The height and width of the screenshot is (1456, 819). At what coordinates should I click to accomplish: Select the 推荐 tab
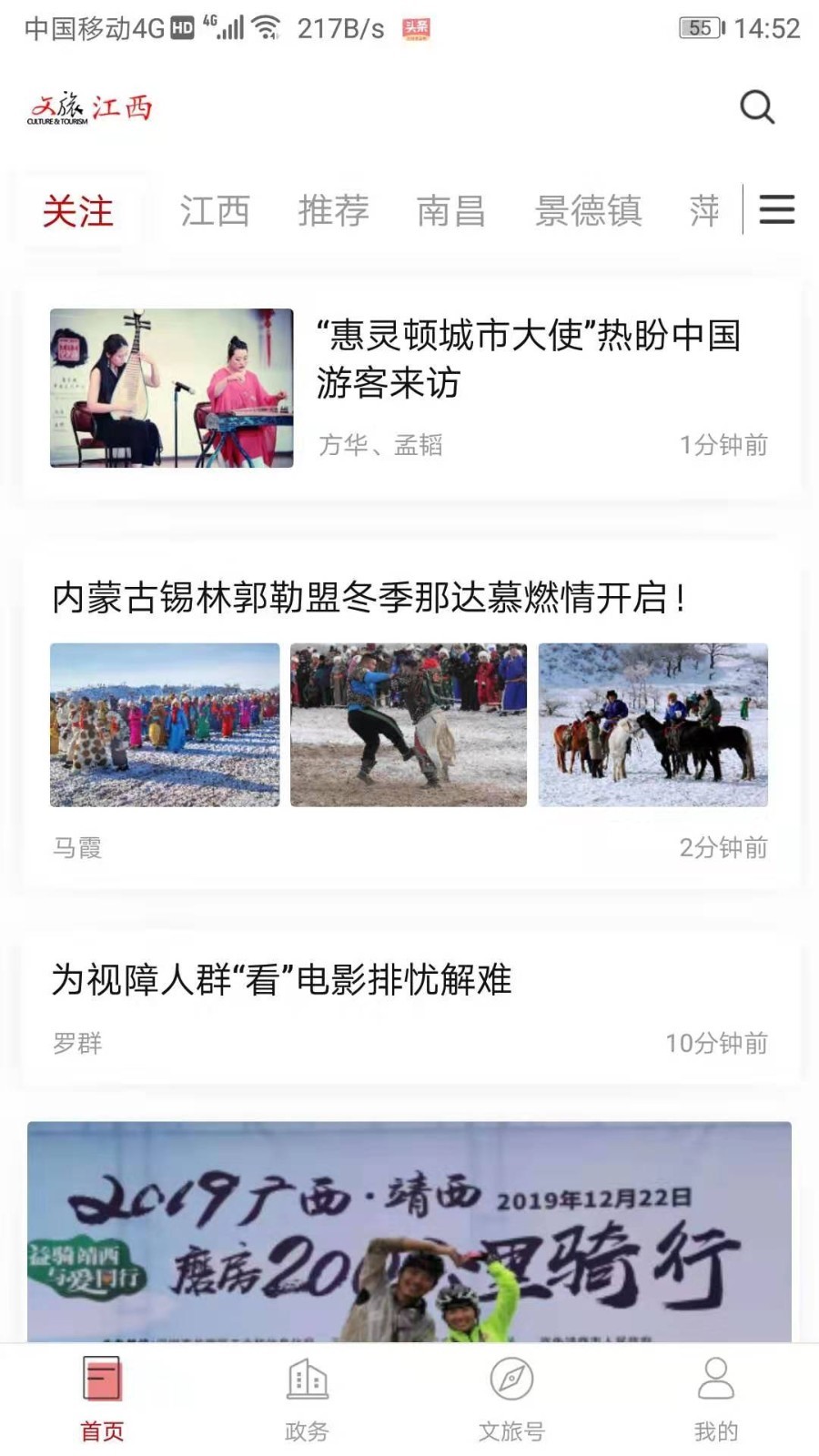pos(333,211)
